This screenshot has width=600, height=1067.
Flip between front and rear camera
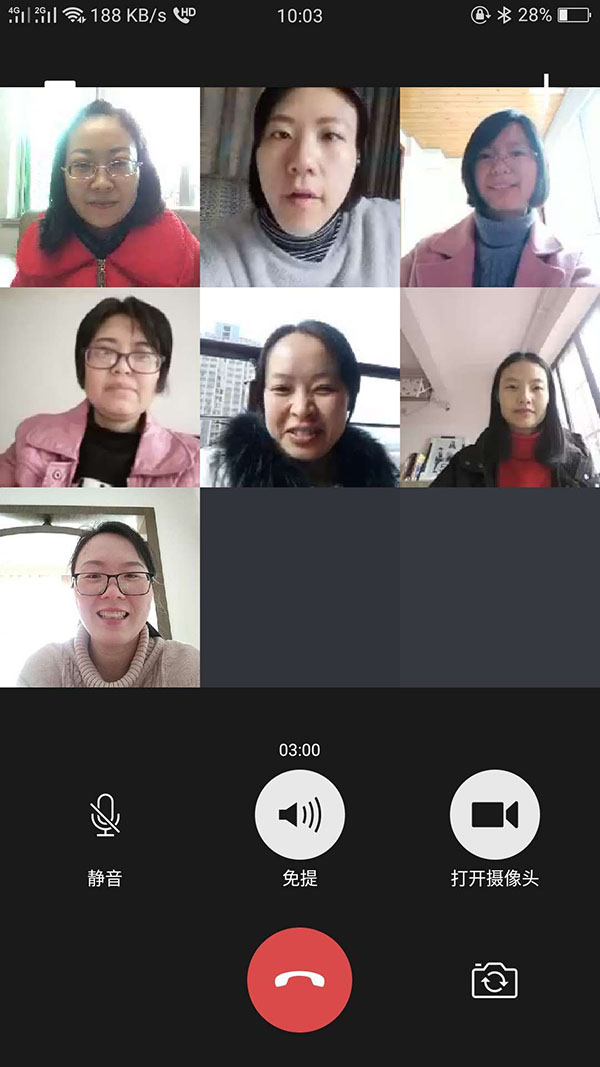tap(495, 979)
